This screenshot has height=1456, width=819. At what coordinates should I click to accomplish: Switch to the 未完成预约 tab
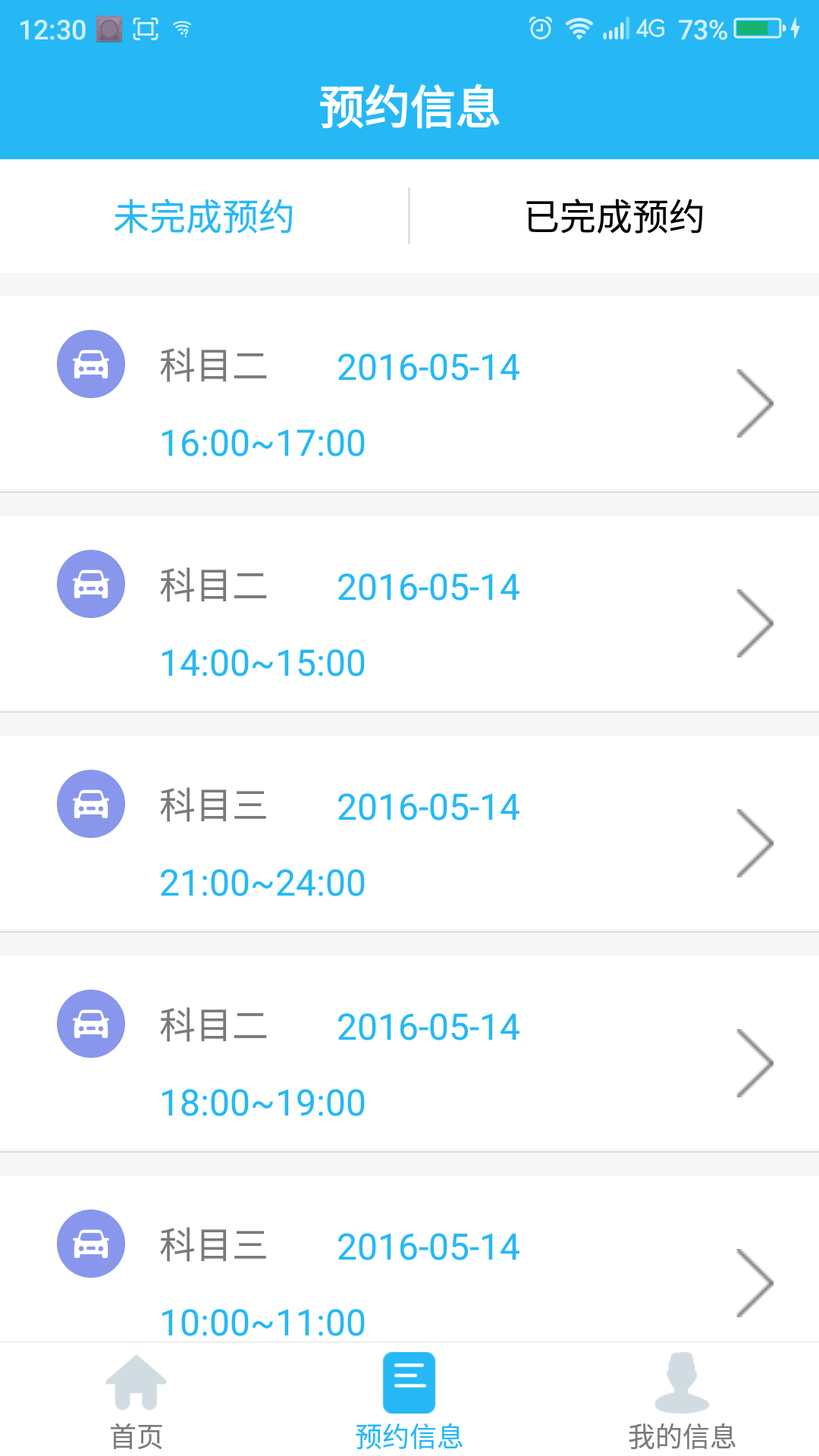(204, 217)
